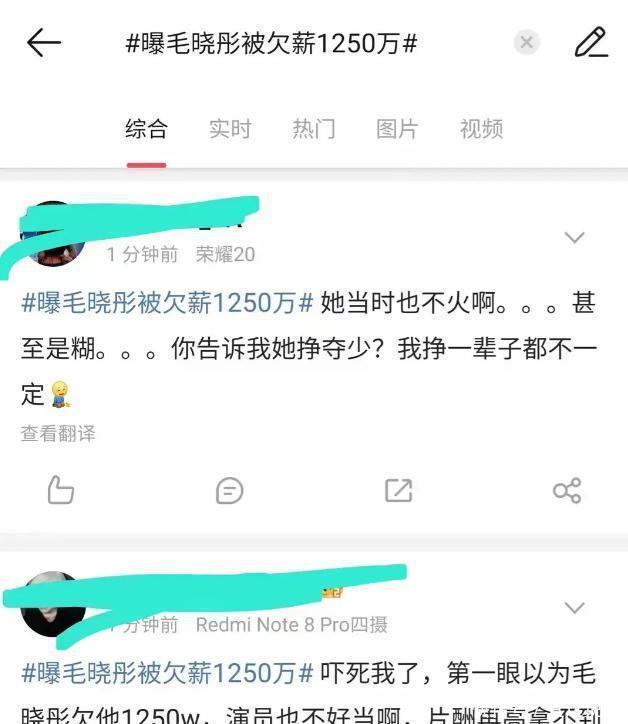Viewport: 628px width, 724px height.
Task: Switch to the 图片 tab
Action: (397, 129)
